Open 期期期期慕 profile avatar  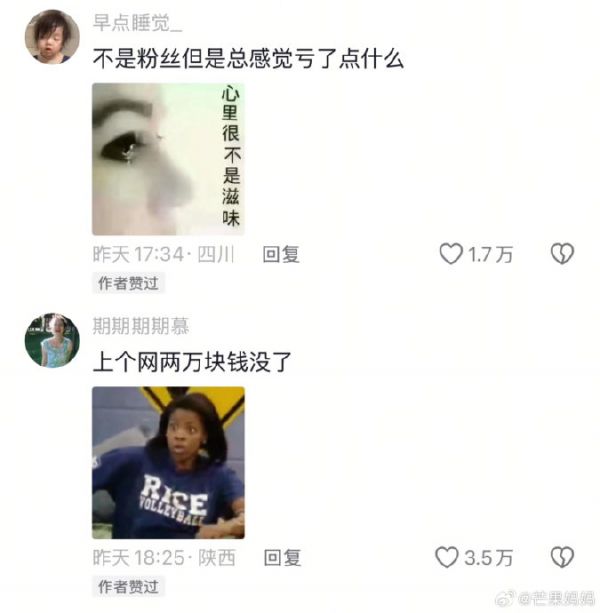pos(51,340)
